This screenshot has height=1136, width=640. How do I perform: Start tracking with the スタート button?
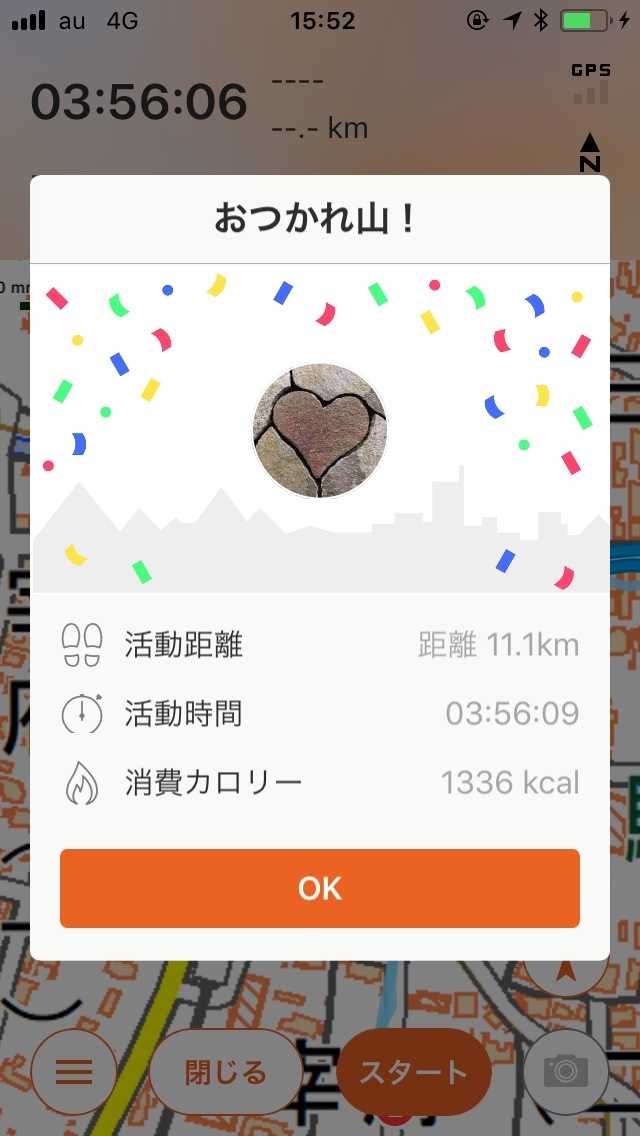click(413, 1073)
